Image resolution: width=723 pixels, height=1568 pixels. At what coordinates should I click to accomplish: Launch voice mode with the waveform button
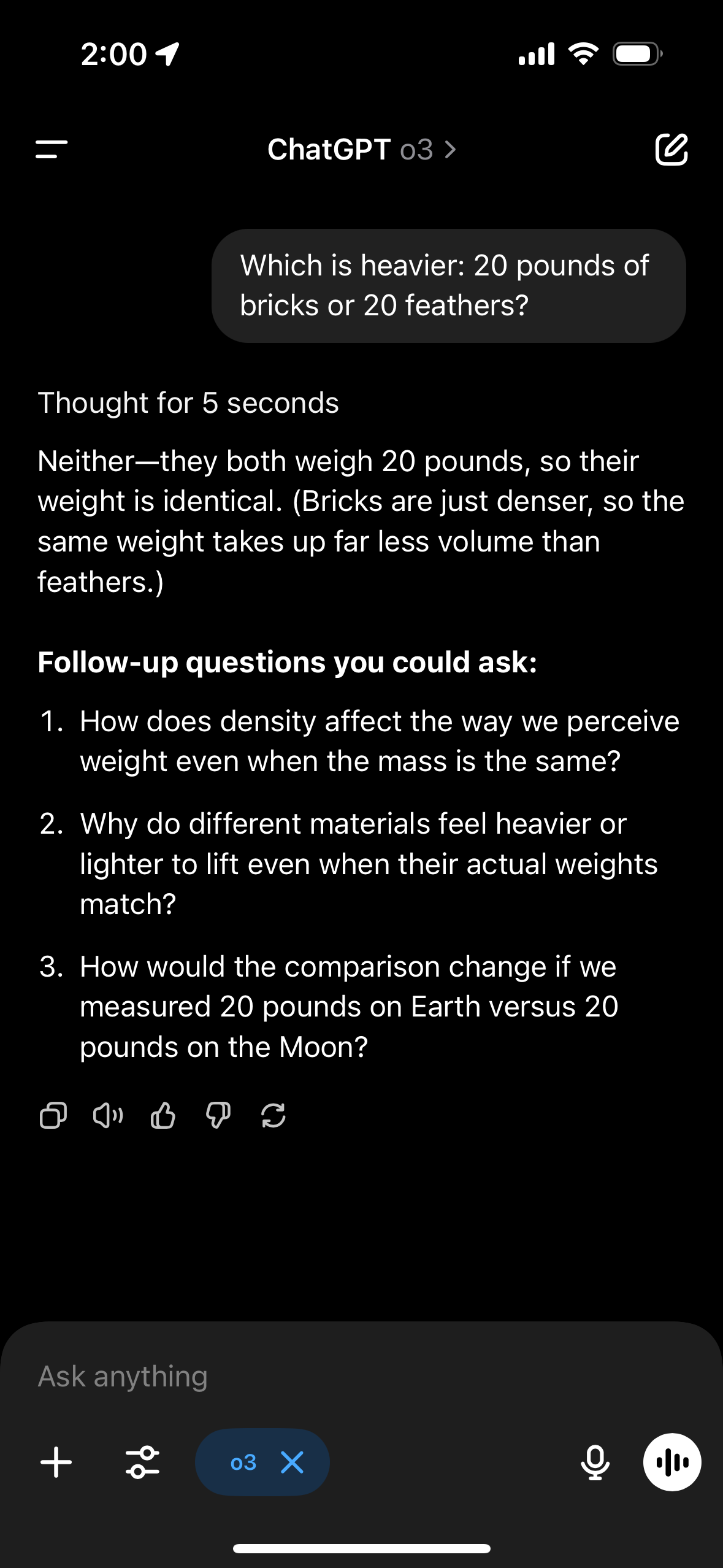click(672, 1462)
